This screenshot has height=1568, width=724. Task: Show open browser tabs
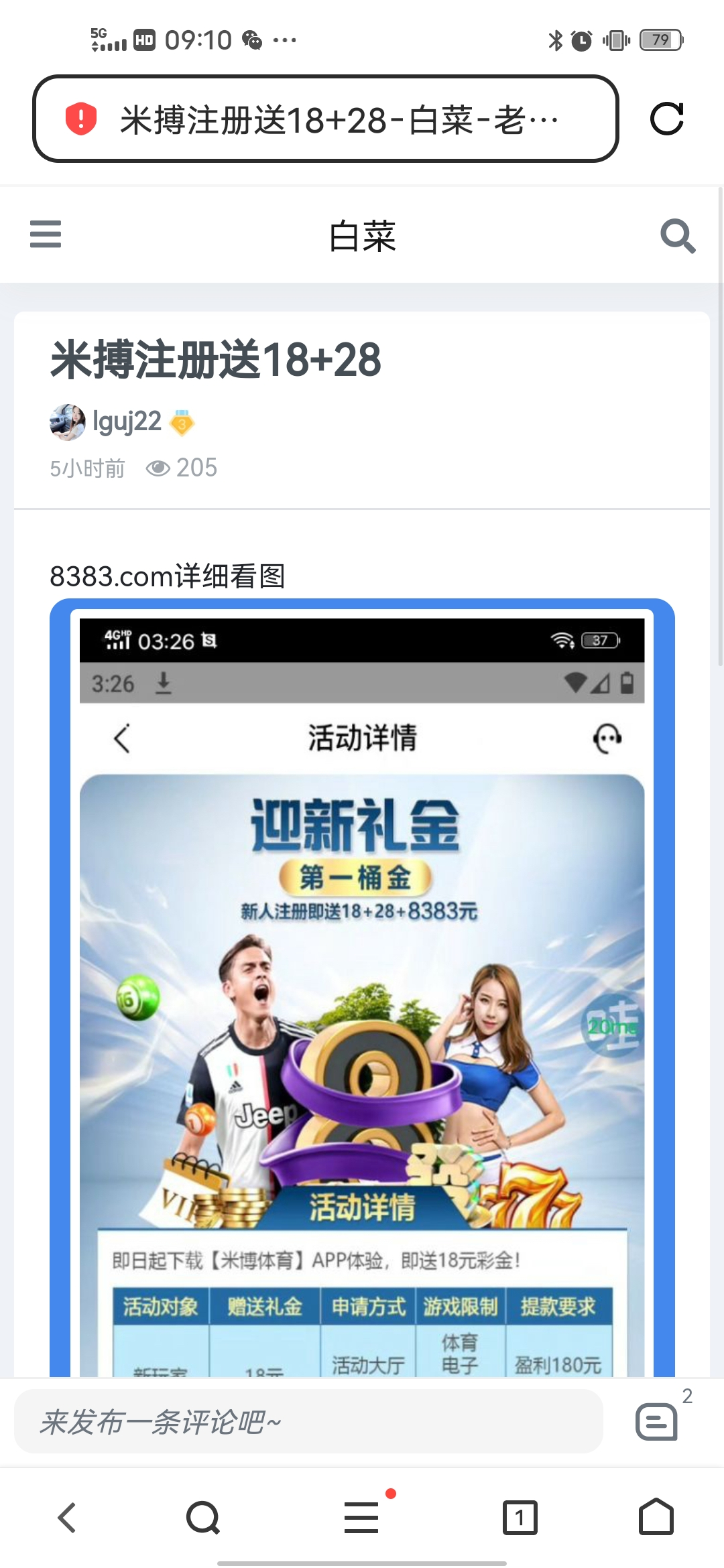pyautogui.click(x=520, y=1517)
